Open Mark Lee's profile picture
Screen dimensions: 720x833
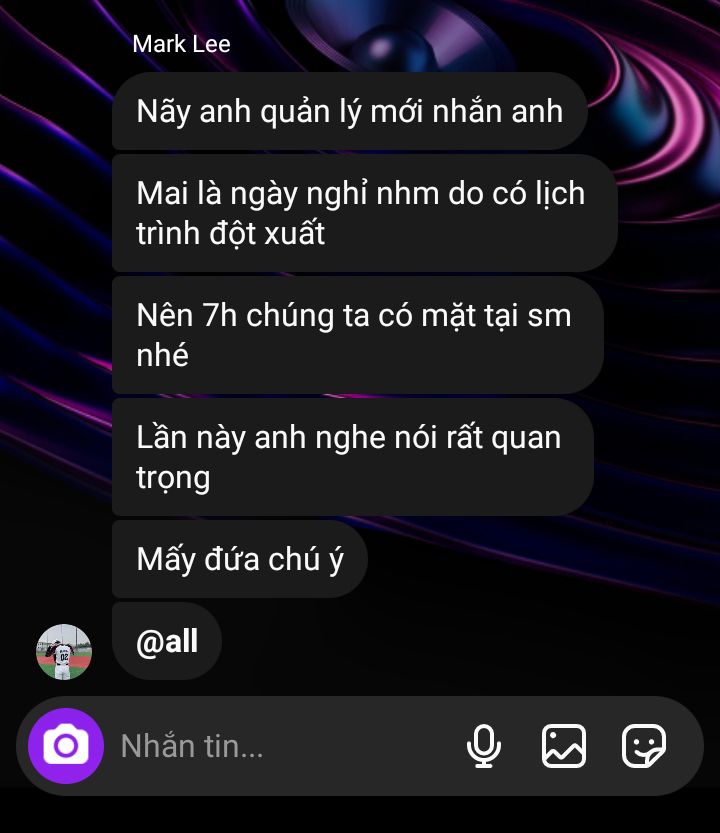click(64, 652)
